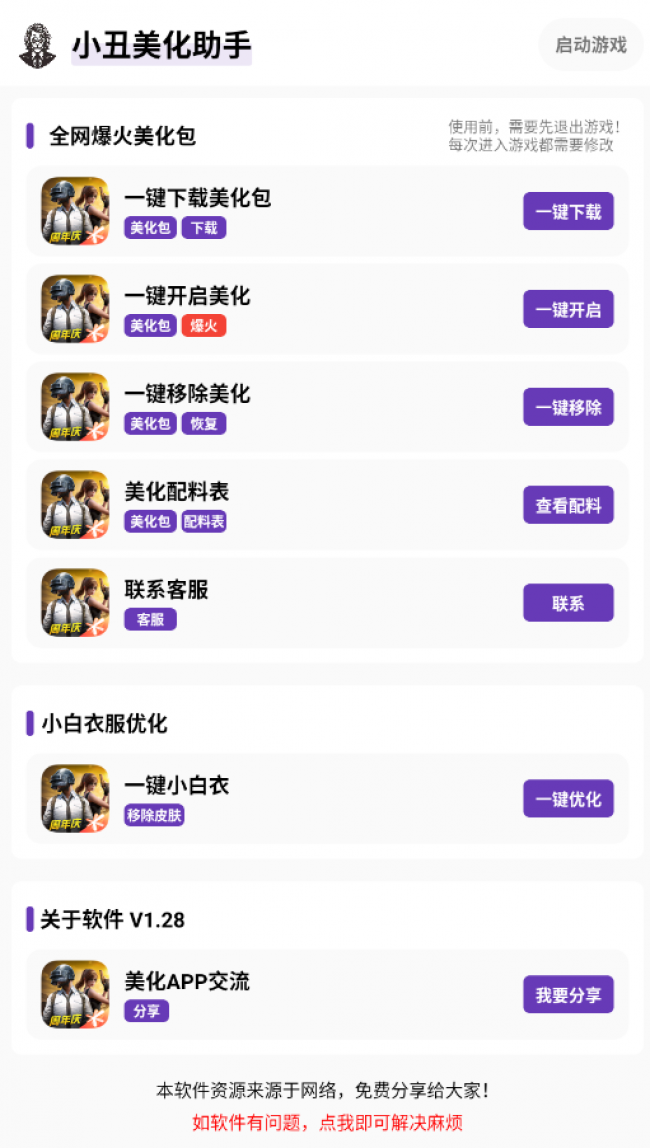
Task: Contact support via the 联系 button
Action: (x=568, y=604)
